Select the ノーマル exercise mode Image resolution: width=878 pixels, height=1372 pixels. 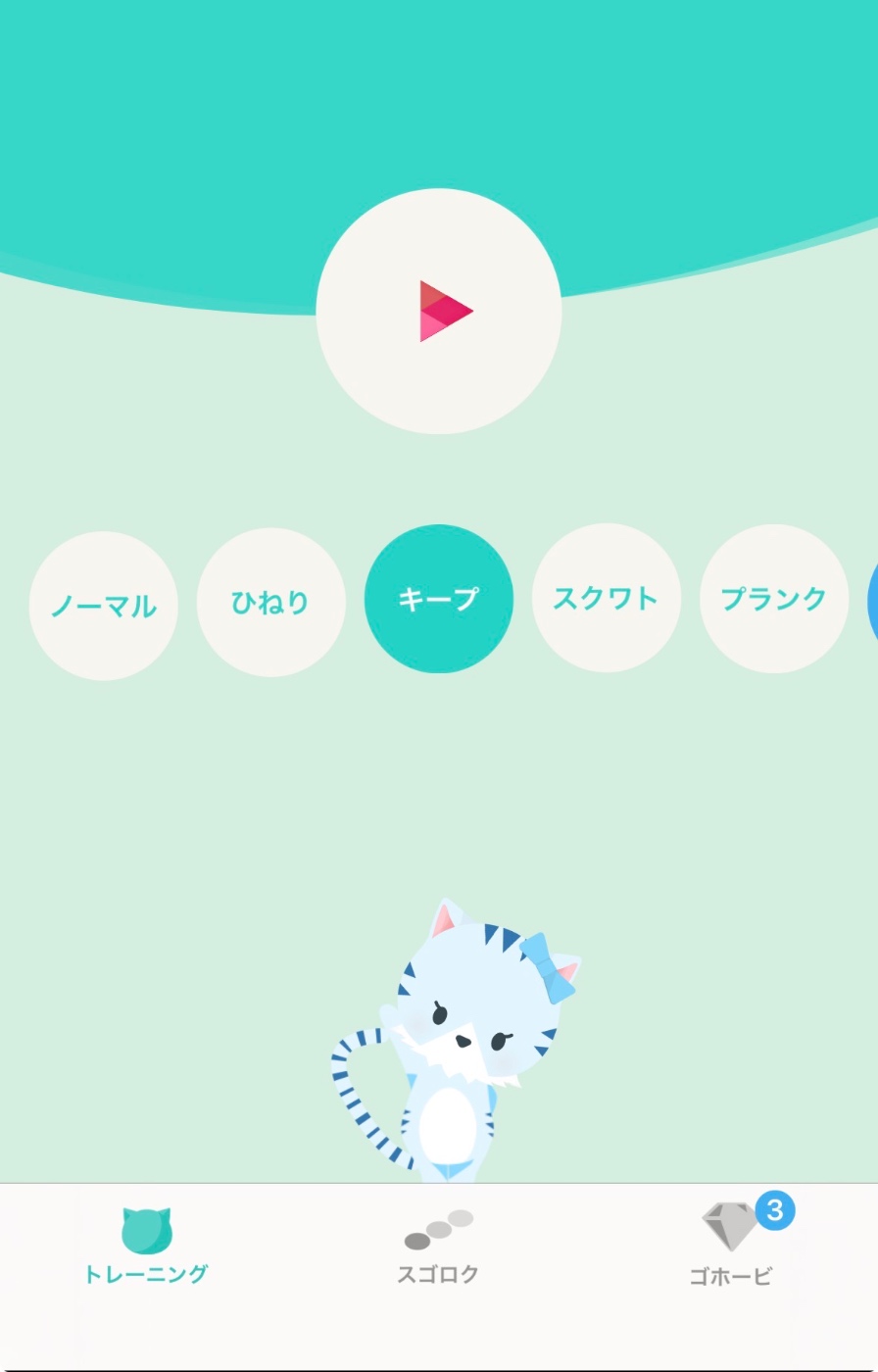tap(104, 605)
